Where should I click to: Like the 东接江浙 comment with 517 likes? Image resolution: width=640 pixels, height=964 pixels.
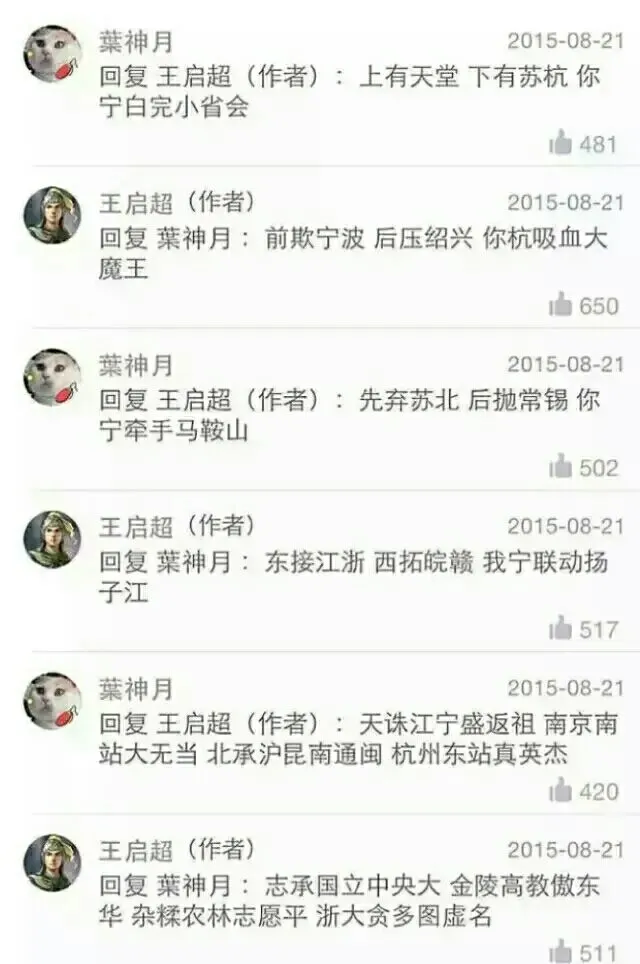tap(561, 629)
